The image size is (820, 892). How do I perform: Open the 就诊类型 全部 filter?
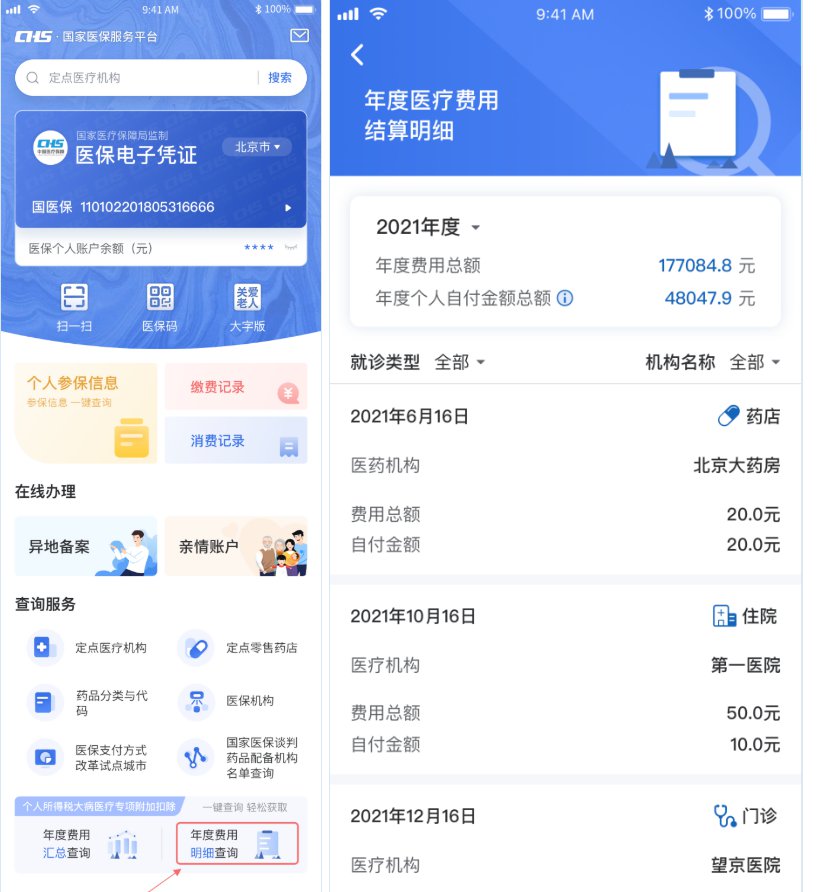459,362
